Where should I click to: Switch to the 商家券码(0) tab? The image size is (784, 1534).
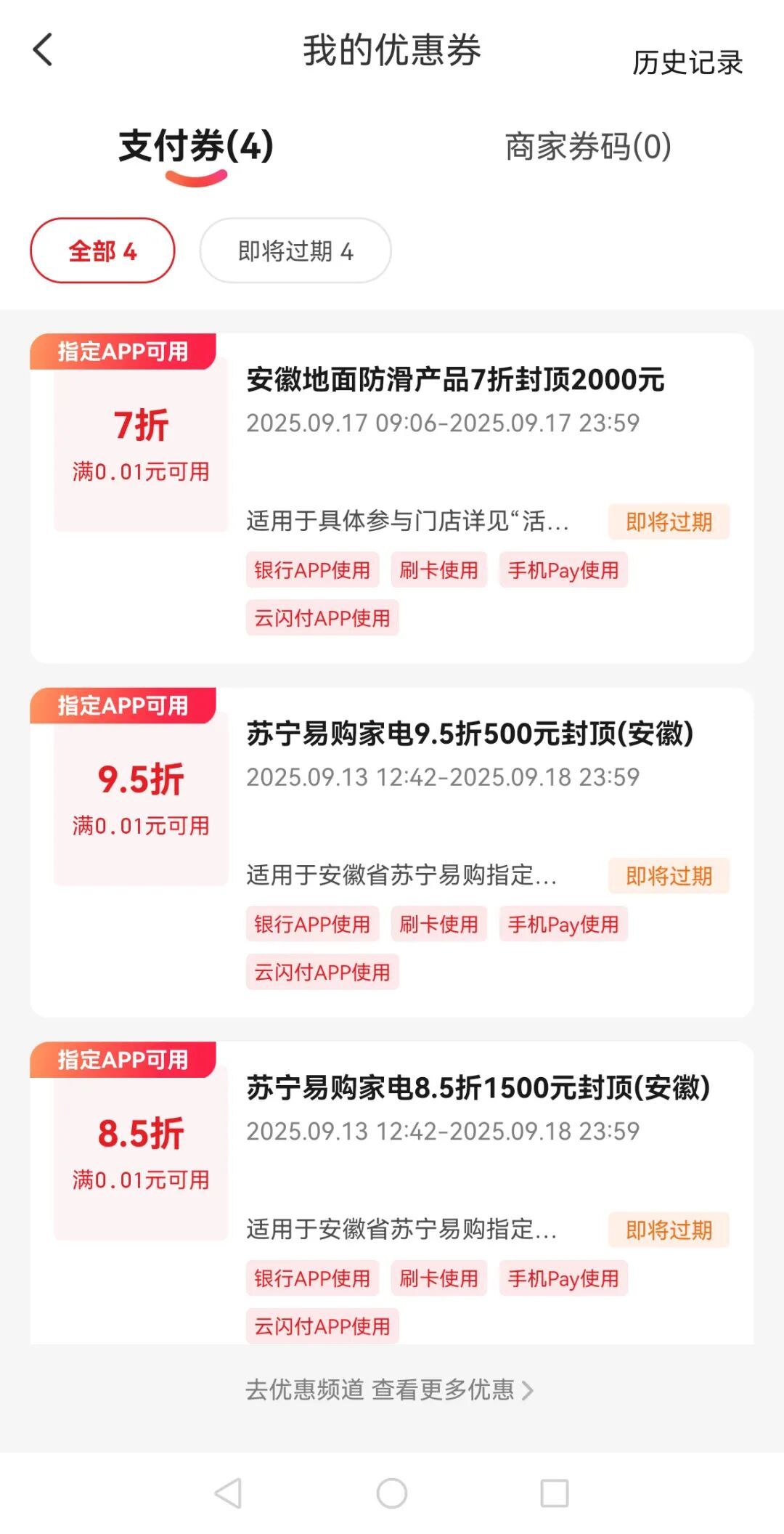point(587,146)
